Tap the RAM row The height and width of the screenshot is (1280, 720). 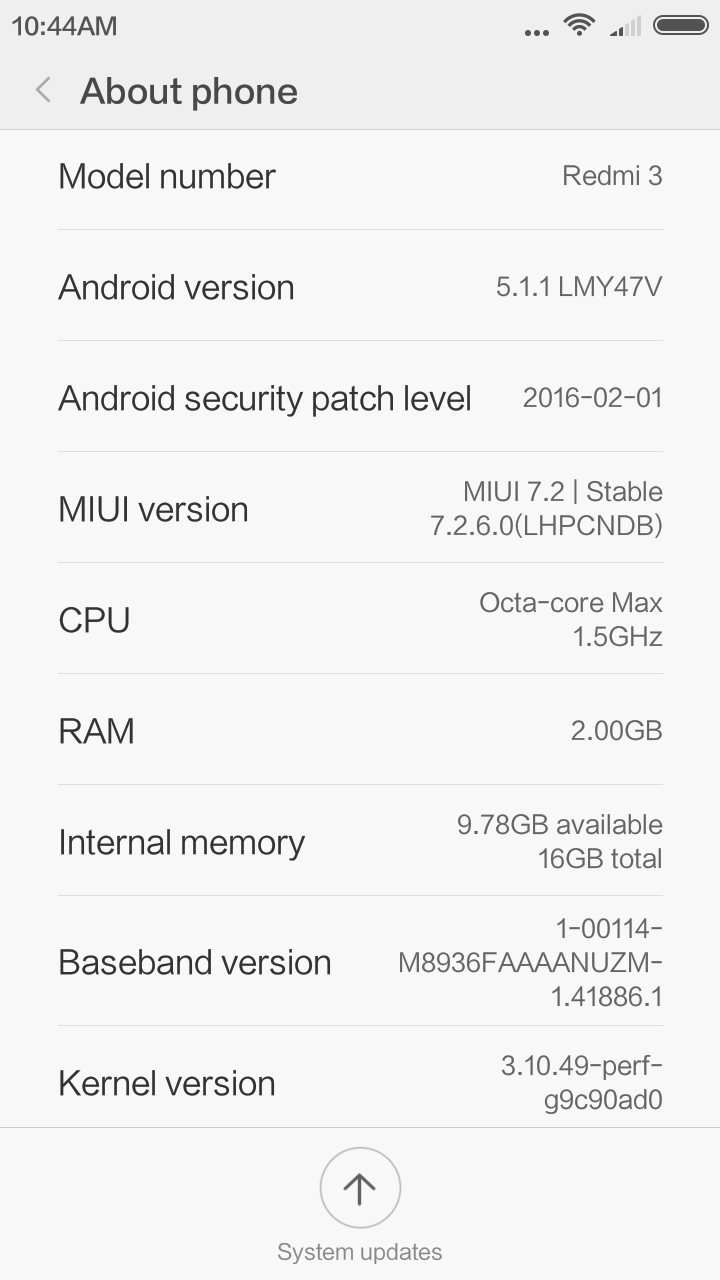coord(360,730)
